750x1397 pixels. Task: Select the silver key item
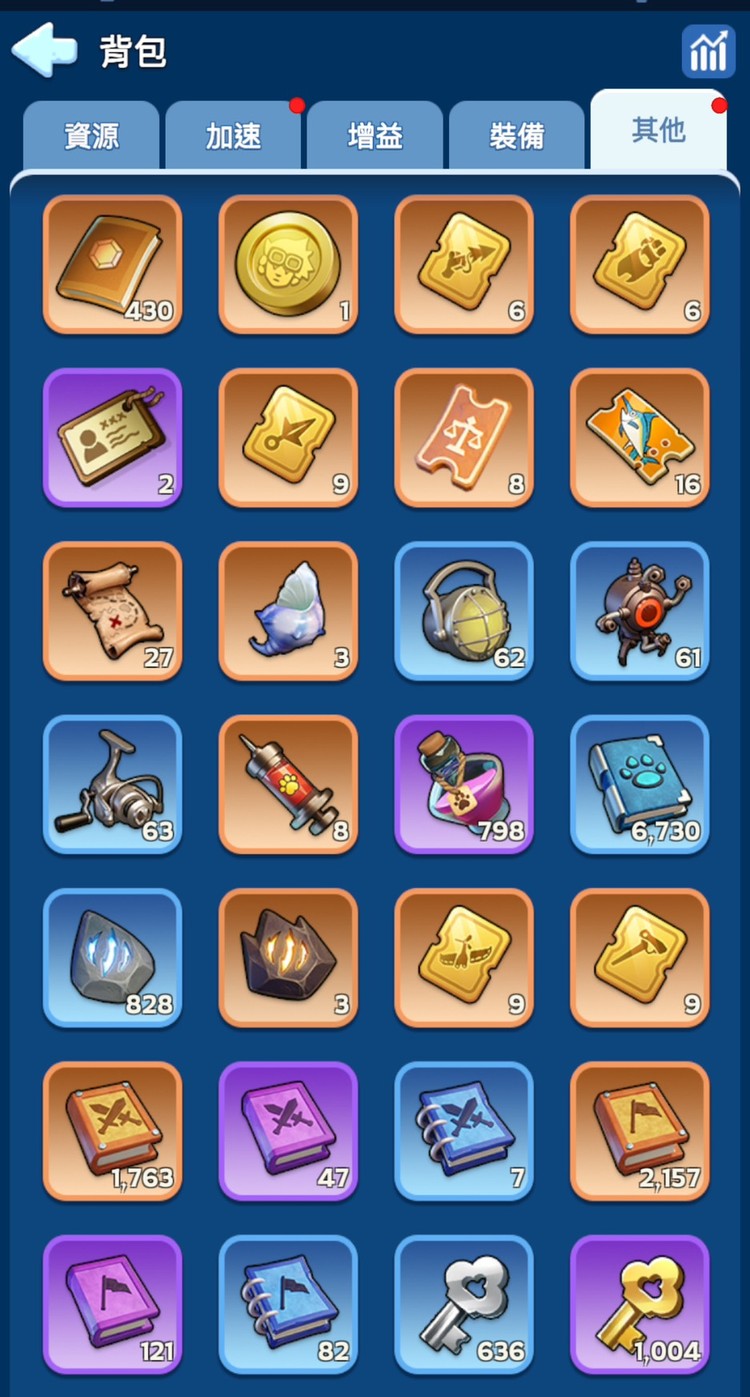464,1305
